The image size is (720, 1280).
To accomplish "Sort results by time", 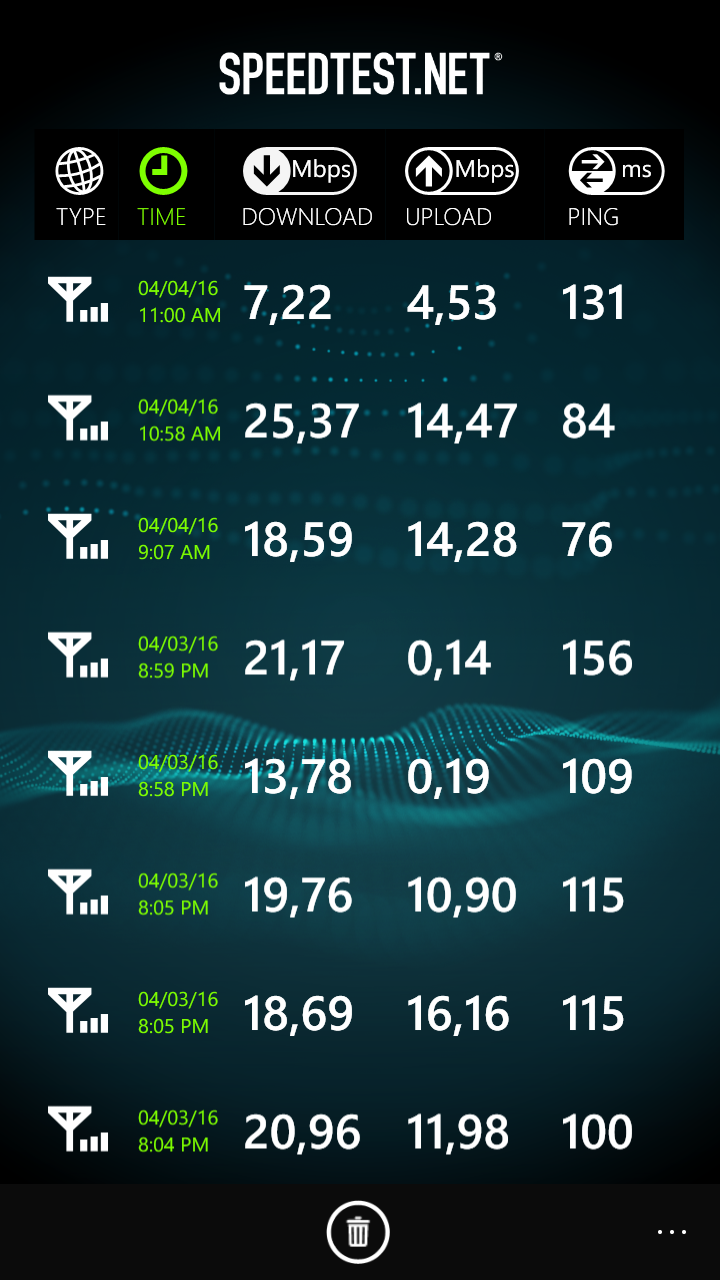I will coord(162,186).
